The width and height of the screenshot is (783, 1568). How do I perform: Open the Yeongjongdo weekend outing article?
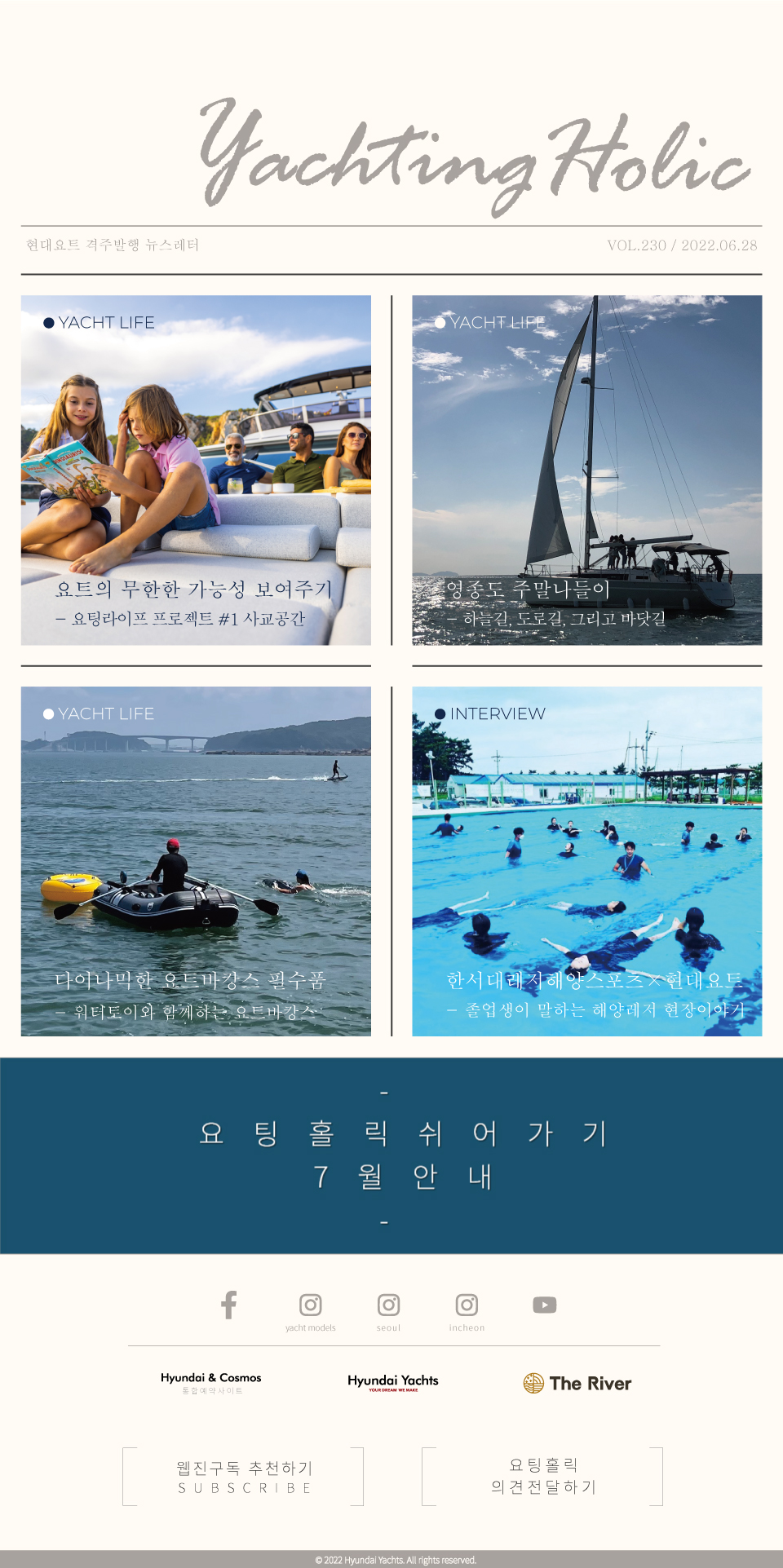coord(586,470)
